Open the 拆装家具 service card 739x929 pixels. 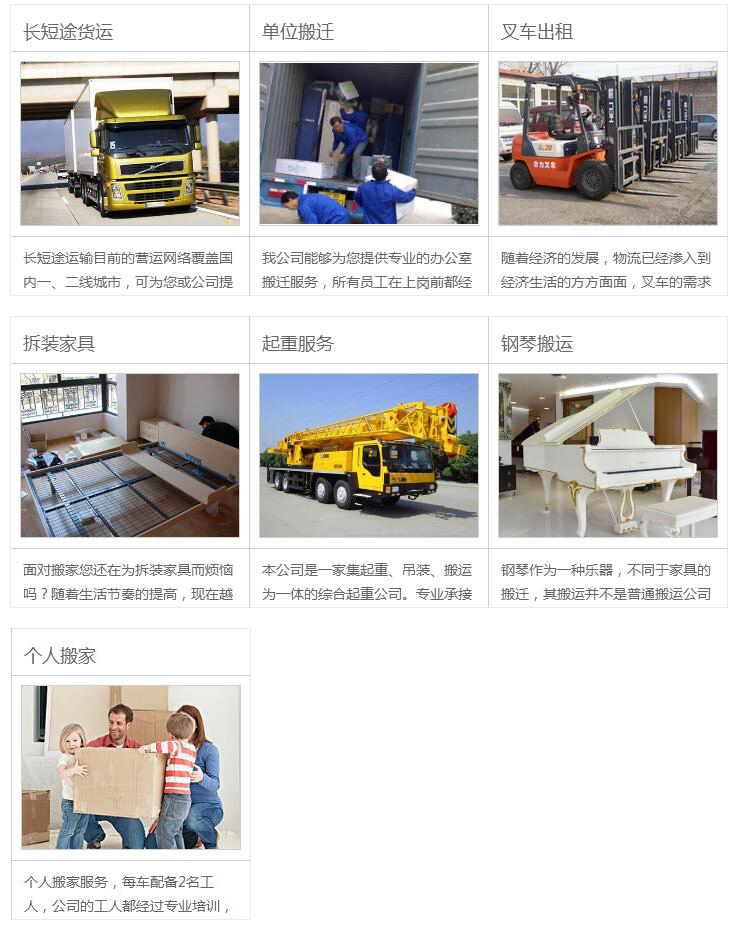(x=130, y=455)
